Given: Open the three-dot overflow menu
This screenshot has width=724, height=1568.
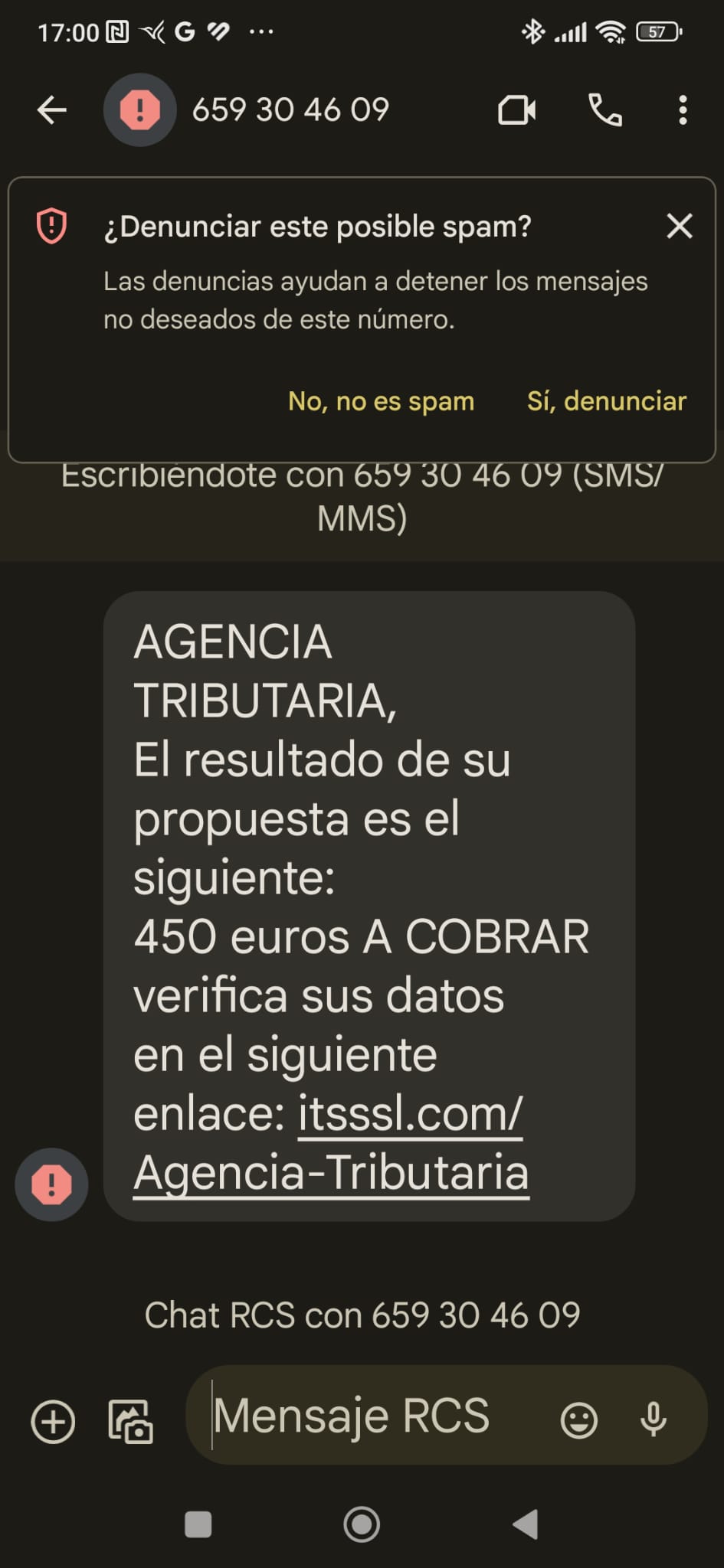Looking at the screenshot, I should click(683, 110).
